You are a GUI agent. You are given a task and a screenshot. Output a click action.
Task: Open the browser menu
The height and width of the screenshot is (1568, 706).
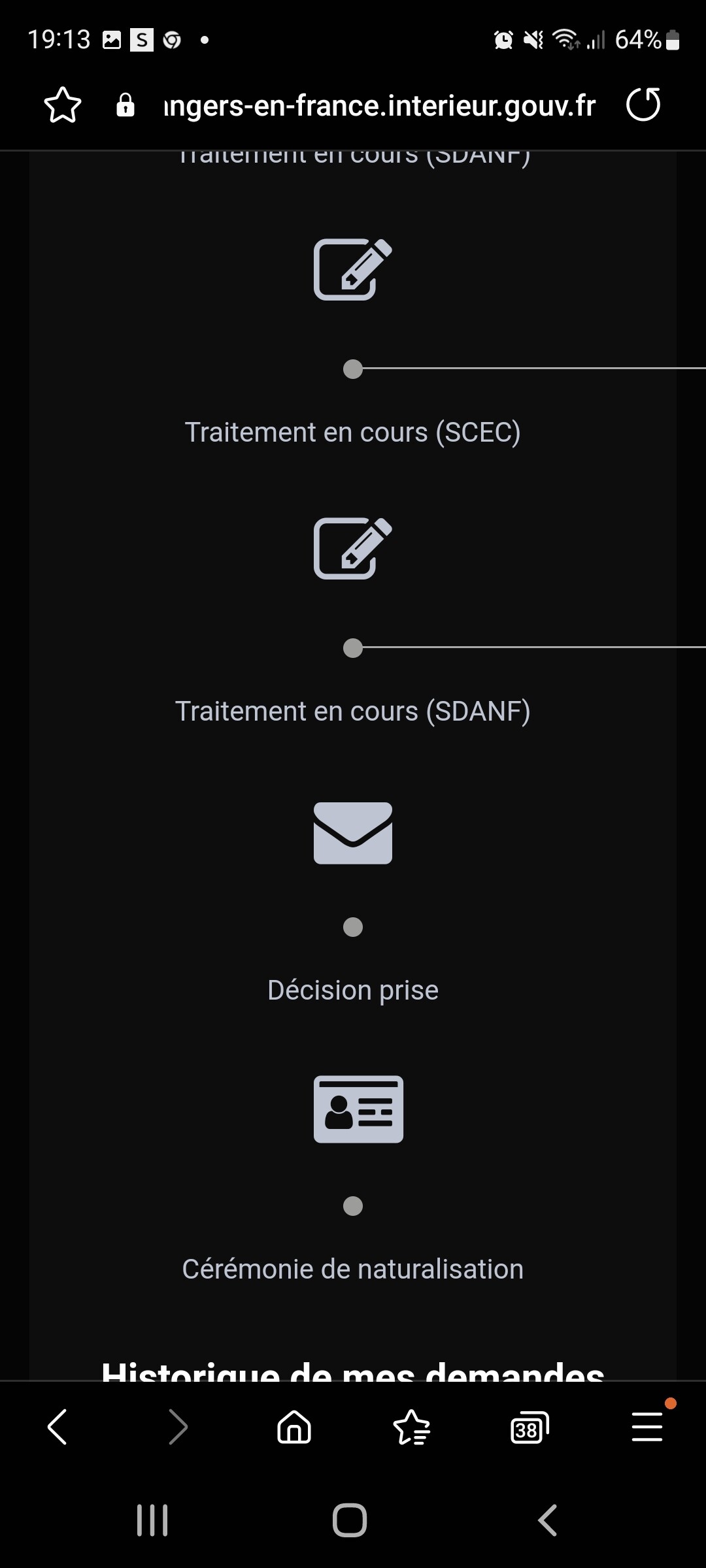click(x=648, y=1426)
